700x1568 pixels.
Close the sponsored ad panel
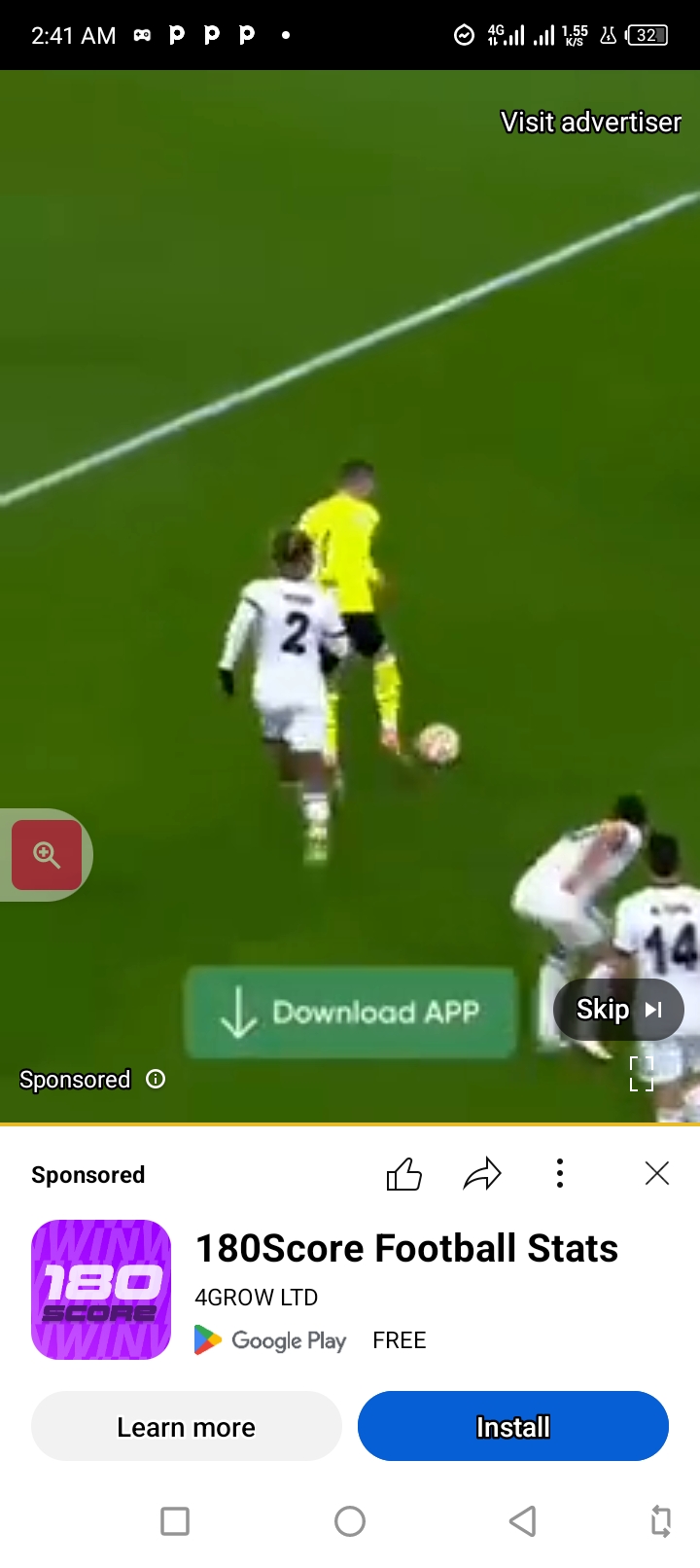point(657,1174)
